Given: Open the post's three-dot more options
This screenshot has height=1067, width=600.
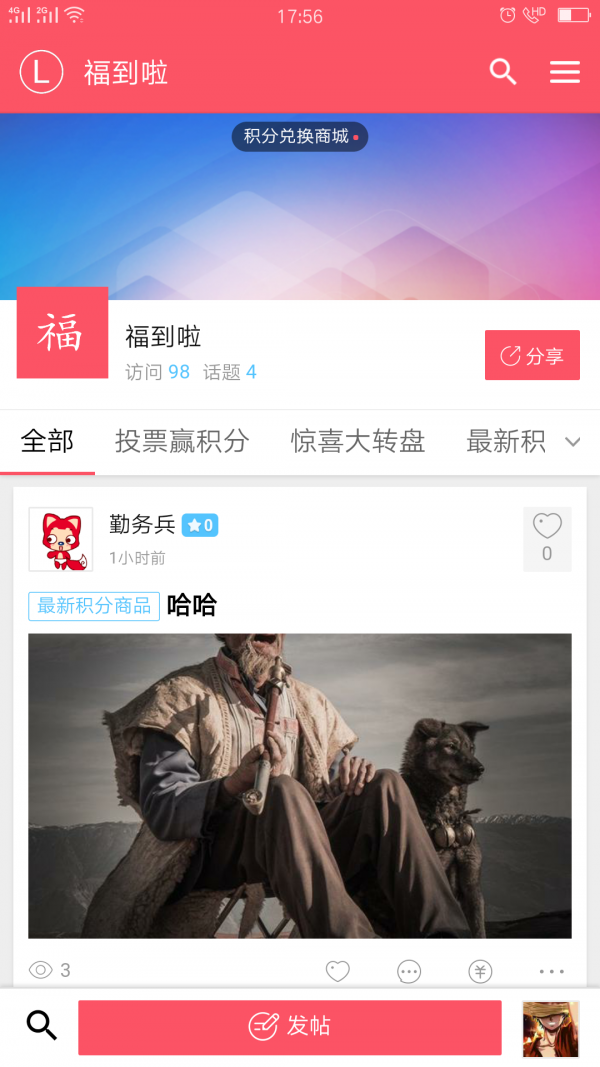Looking at the screenshot, I should point(552,971).
